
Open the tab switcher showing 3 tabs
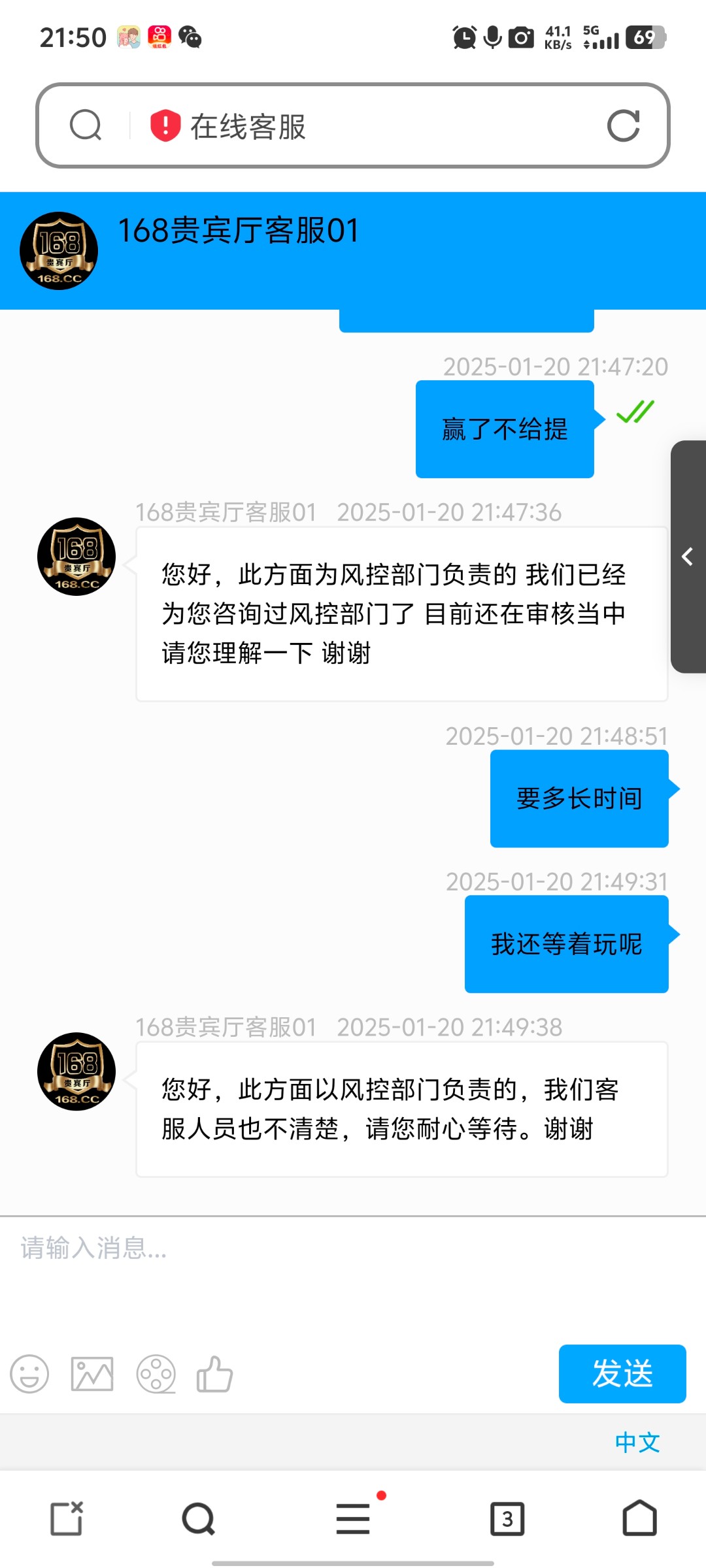(508, 1519)
